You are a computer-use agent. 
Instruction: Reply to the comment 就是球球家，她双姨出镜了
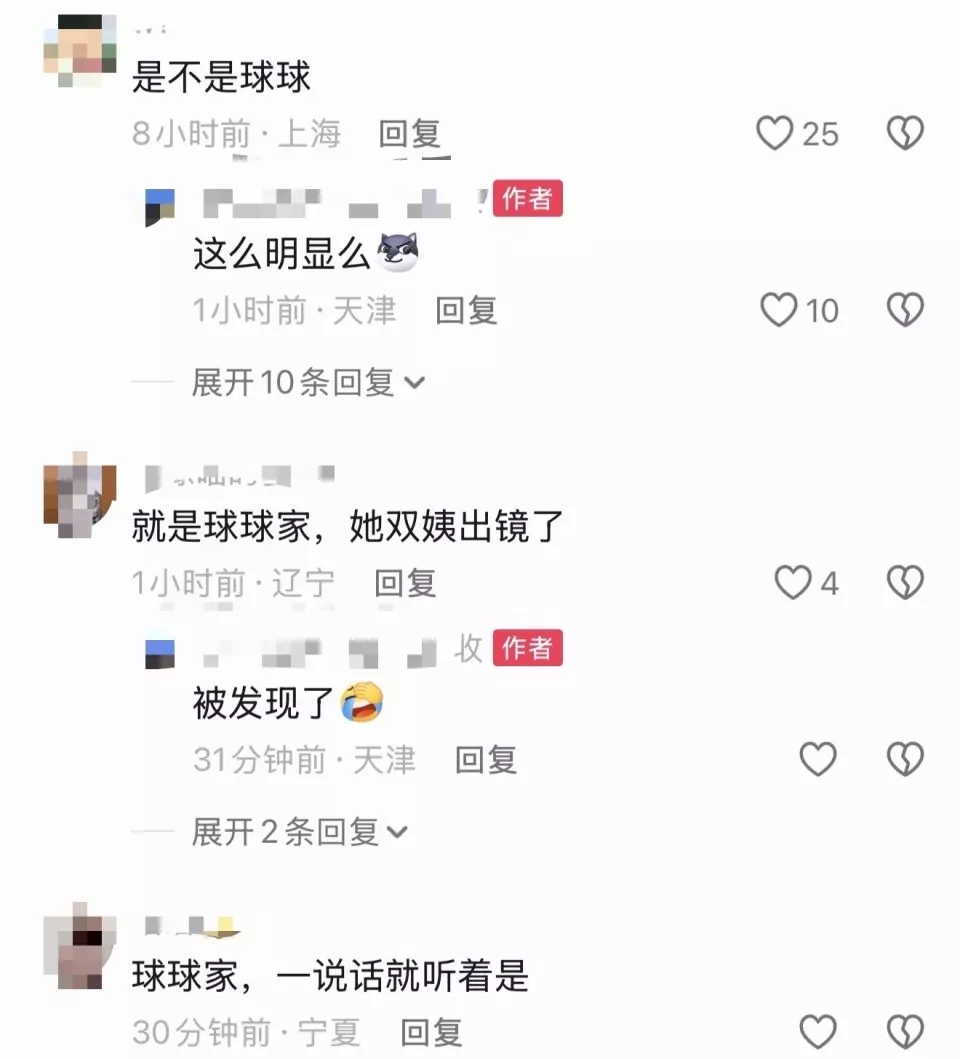coord(405,582)
